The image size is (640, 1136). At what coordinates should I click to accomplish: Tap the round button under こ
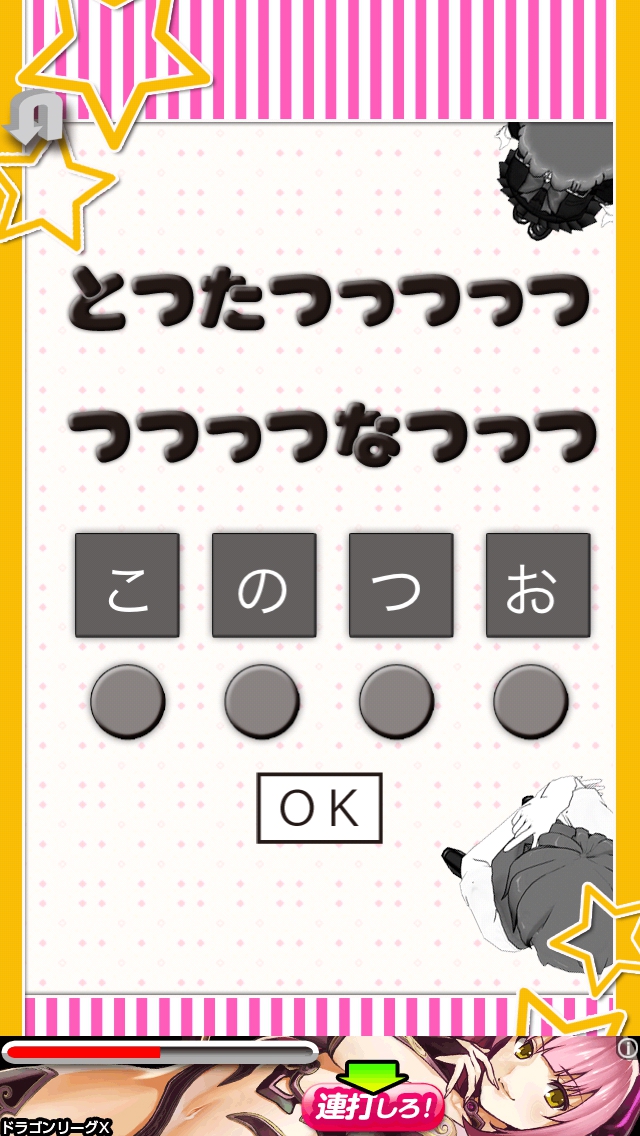tap(127, 702)
